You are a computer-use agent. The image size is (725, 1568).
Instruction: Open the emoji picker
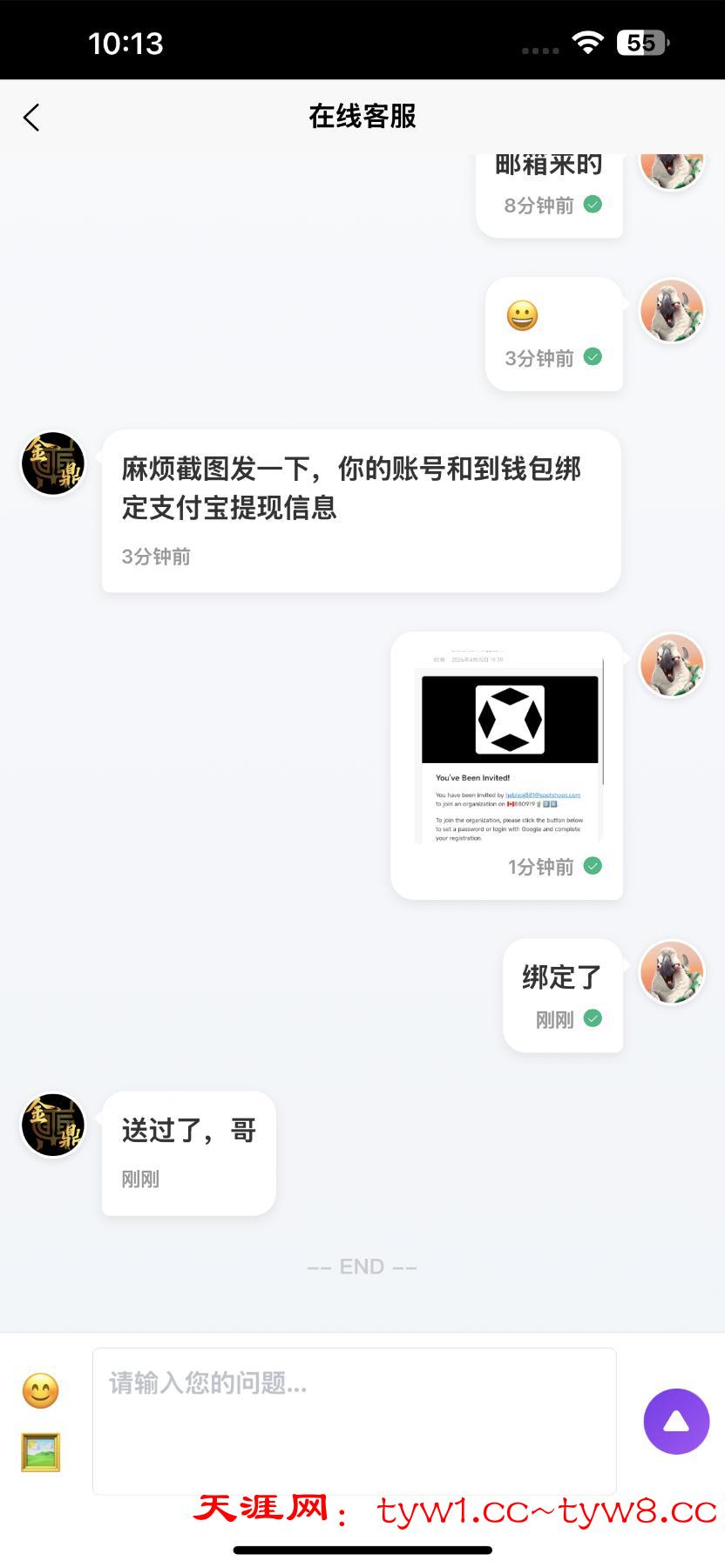(x=40, y=1391)
